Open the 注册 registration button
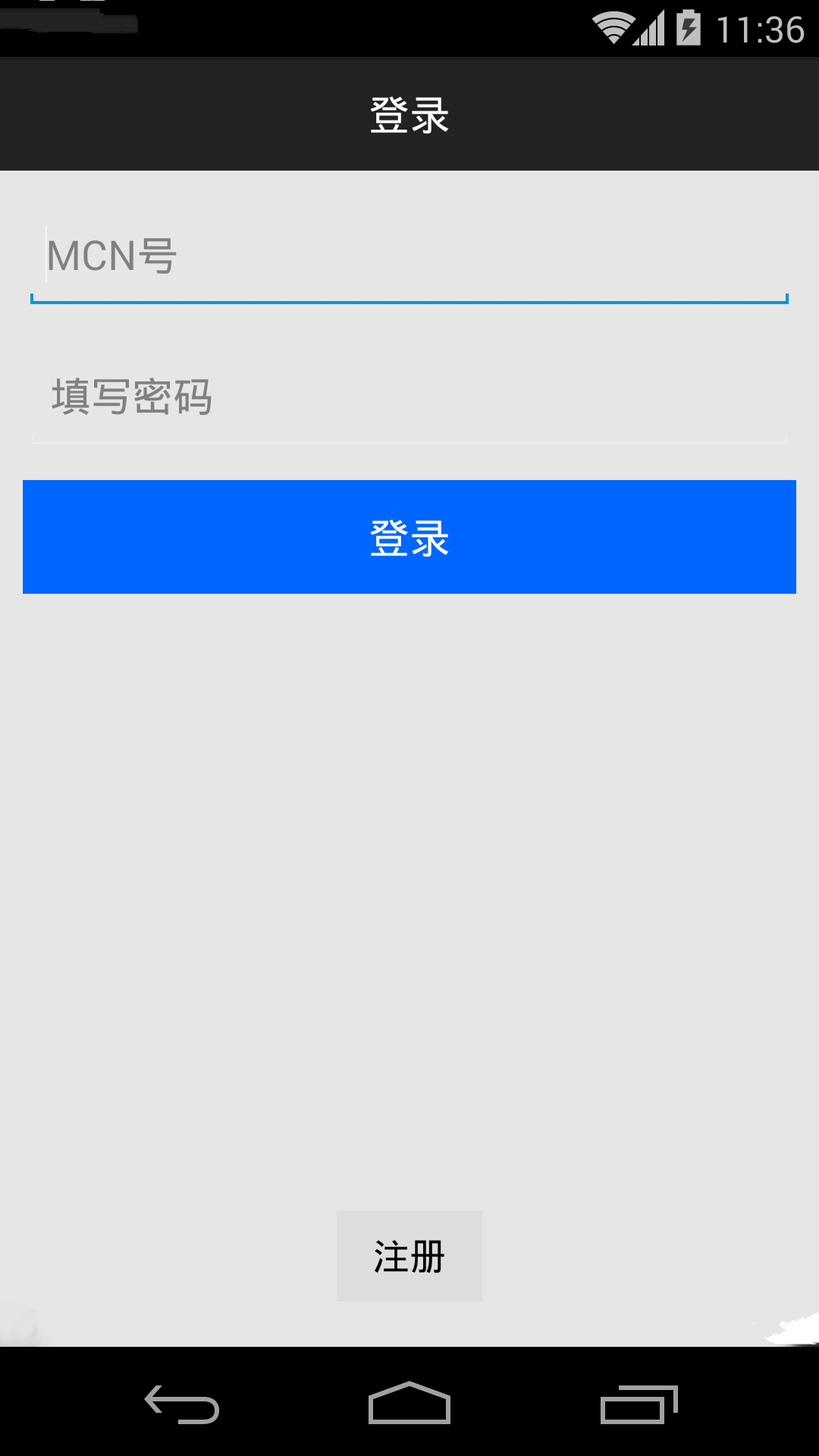Image resolution: width=819 pixels, height=1456 pixels. (409, 1256)
